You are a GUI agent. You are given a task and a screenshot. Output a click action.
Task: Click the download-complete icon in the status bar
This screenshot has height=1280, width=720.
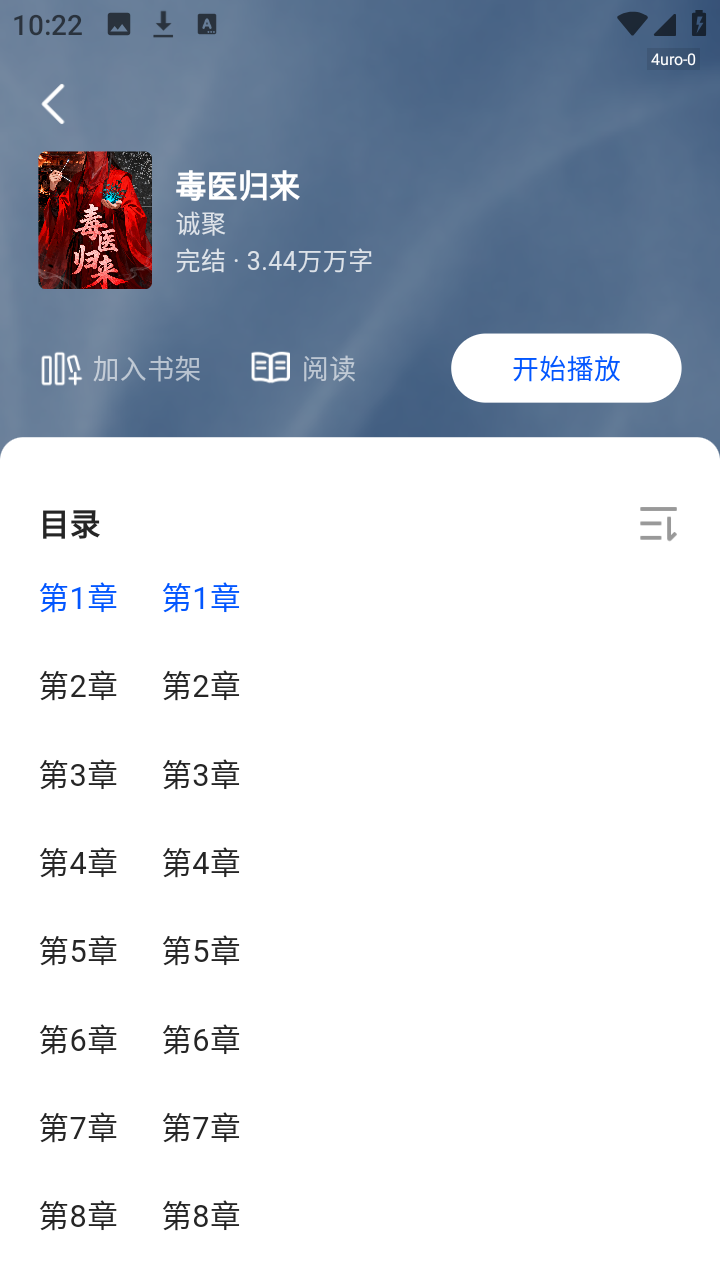coord(163,24)
